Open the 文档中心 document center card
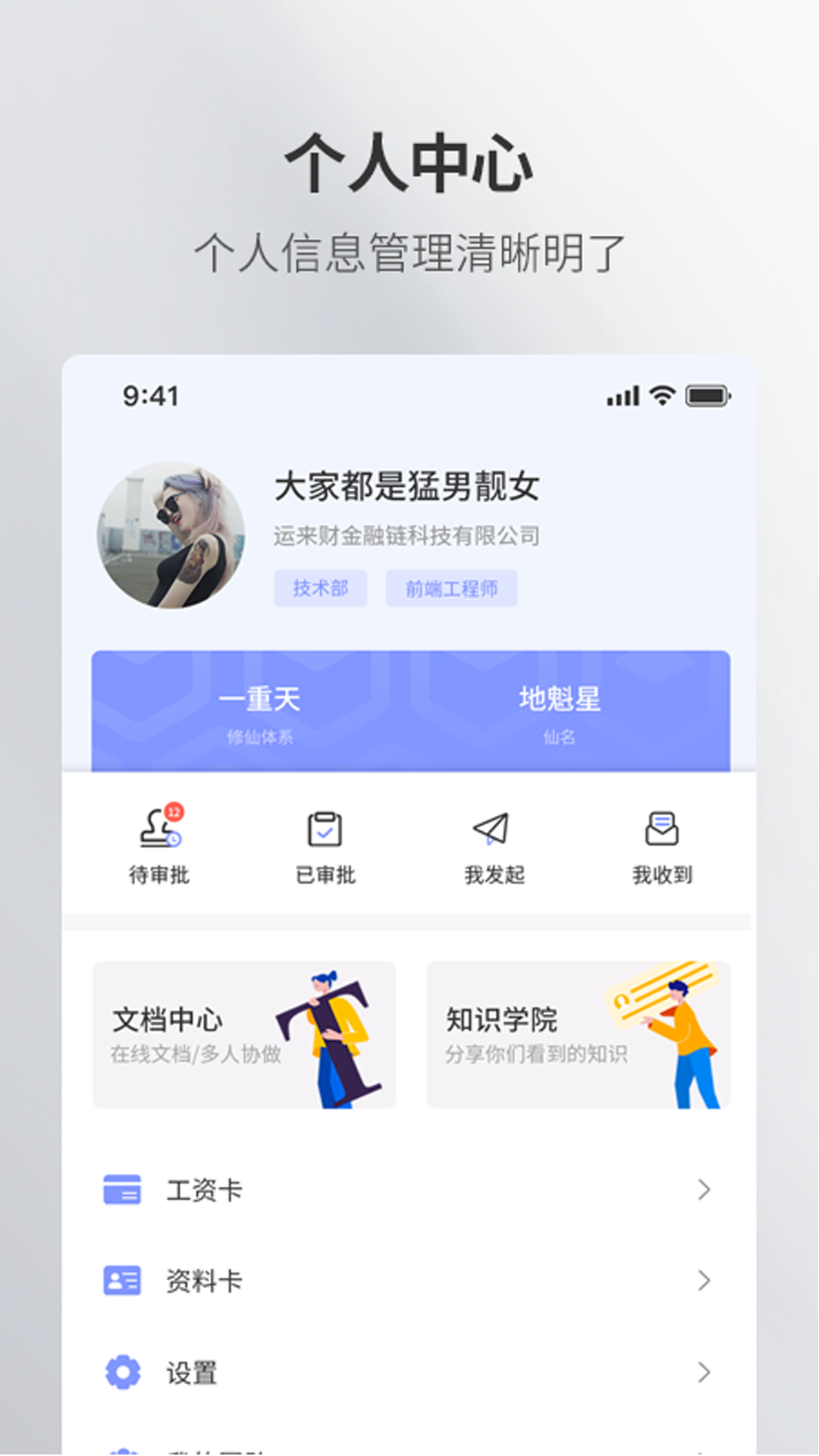819x1456 pixels. [244, 1034]
